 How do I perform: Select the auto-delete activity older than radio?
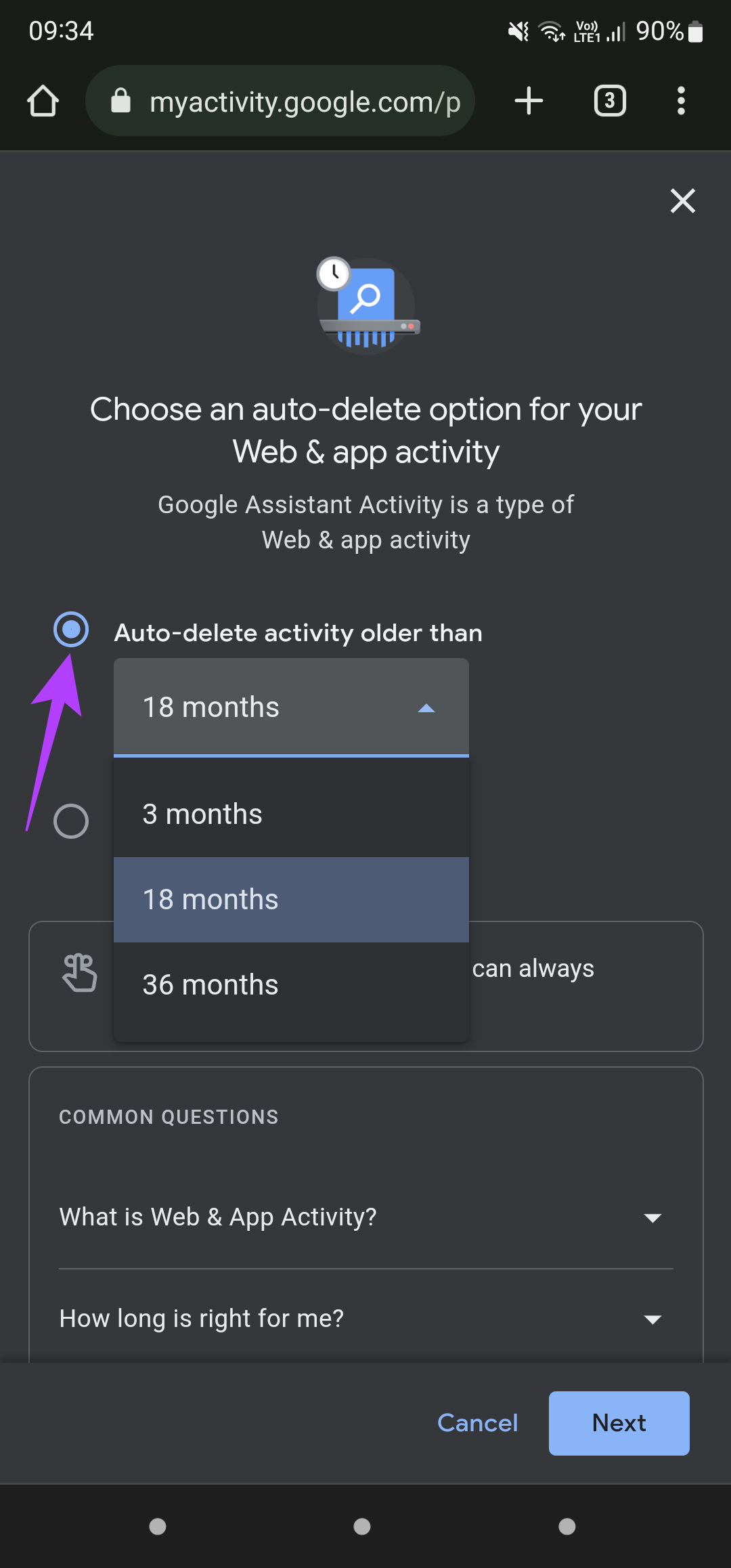[x=71, y=630]
